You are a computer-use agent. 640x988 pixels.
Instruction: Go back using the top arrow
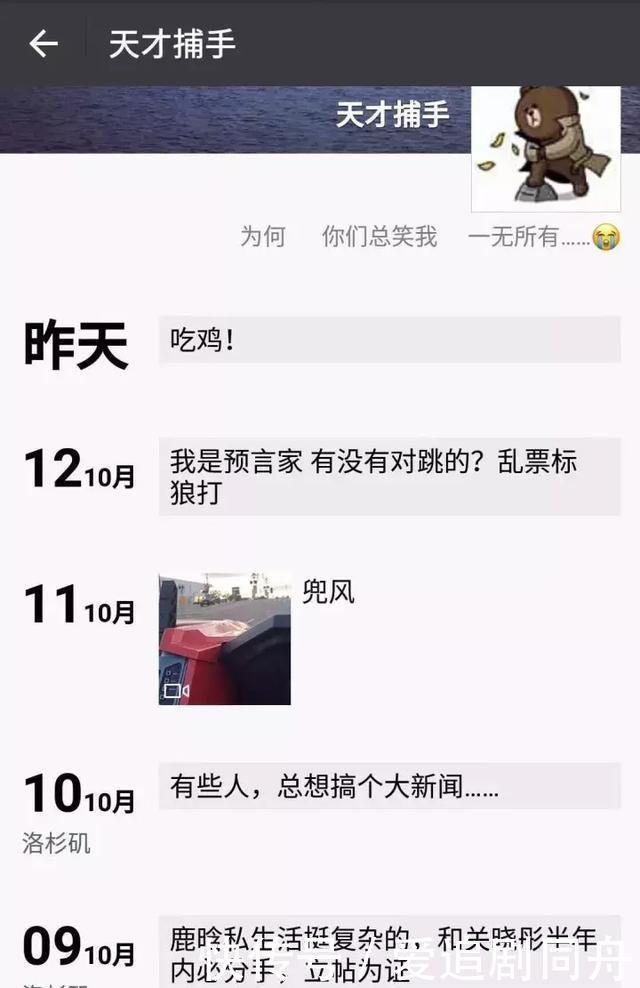coord(43,44)
